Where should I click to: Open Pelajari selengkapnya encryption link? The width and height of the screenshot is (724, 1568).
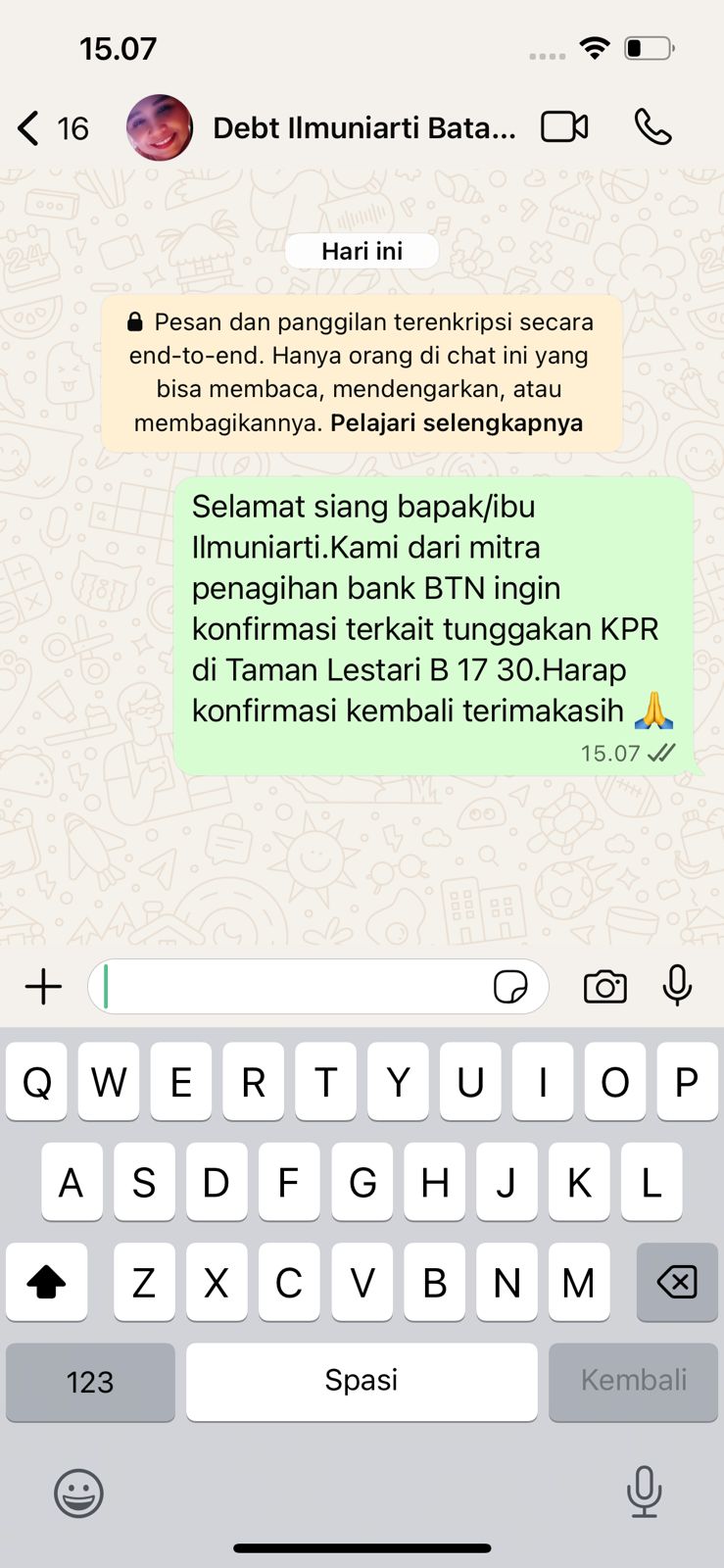pyautogui.click(x=457, y=423)
